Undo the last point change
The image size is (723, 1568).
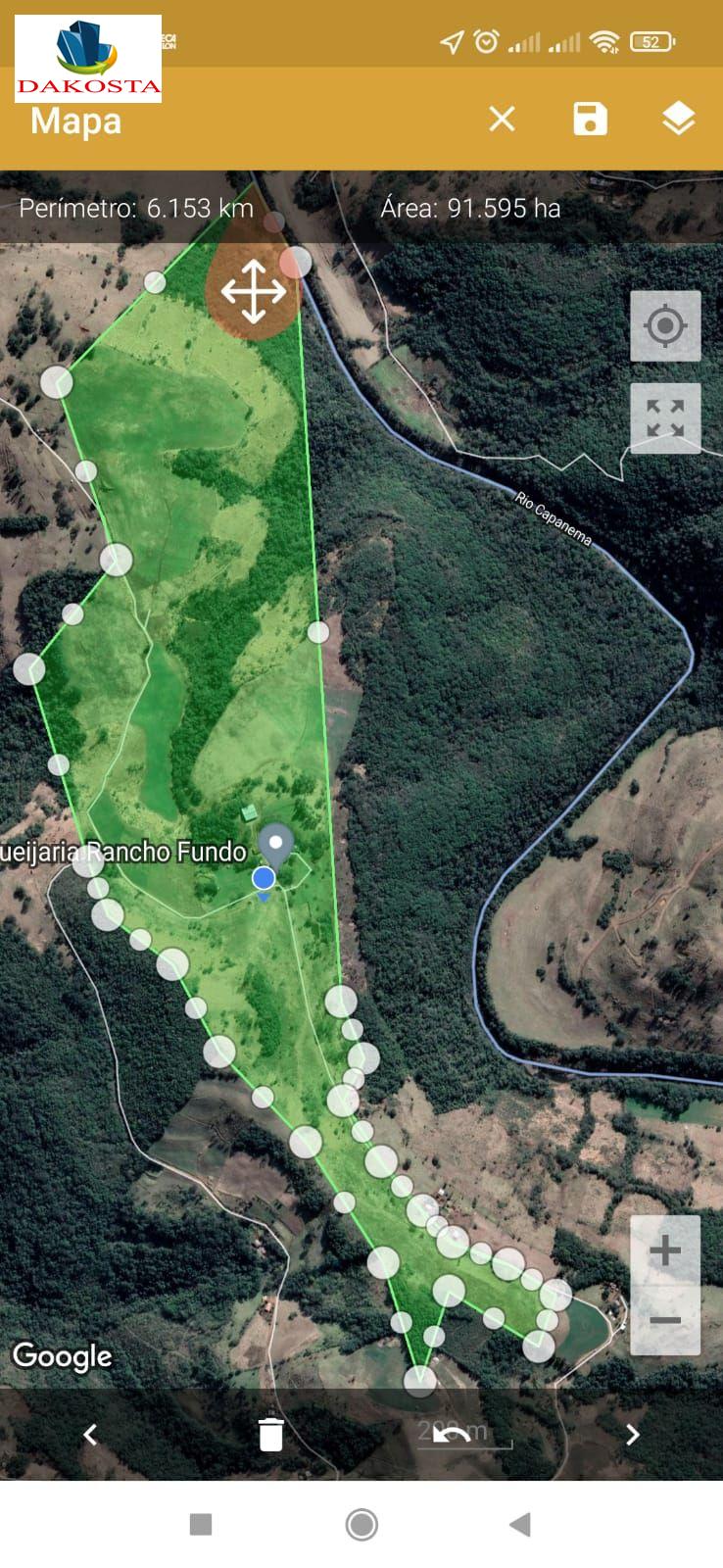click(x=452, y=1434)
